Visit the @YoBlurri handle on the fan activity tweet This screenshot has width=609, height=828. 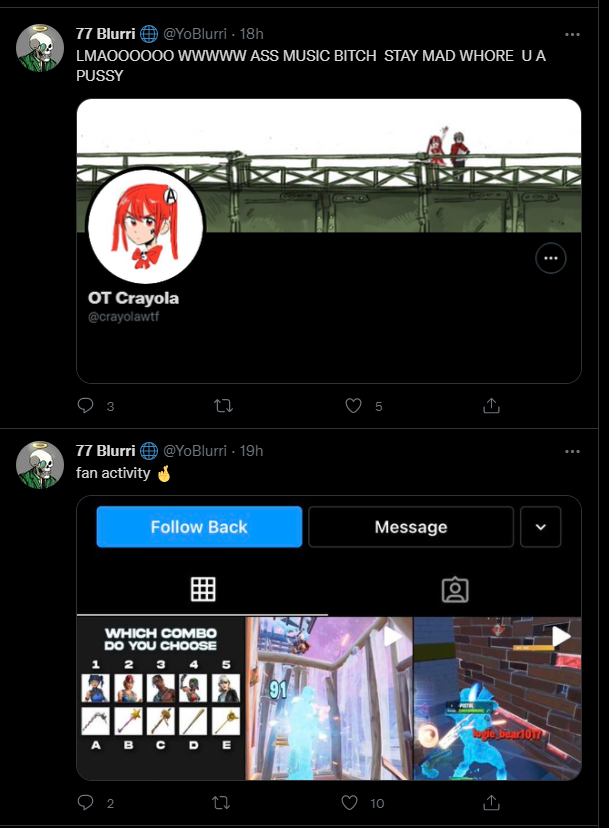pyautogui.click(x=195, y=451)
